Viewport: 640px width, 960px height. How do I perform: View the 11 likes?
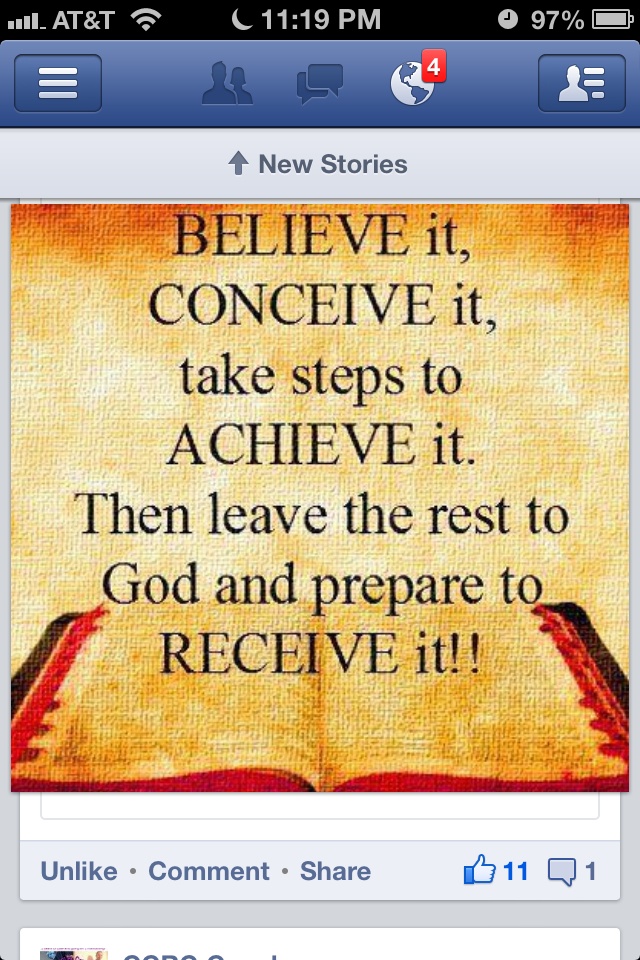[497, 871]
